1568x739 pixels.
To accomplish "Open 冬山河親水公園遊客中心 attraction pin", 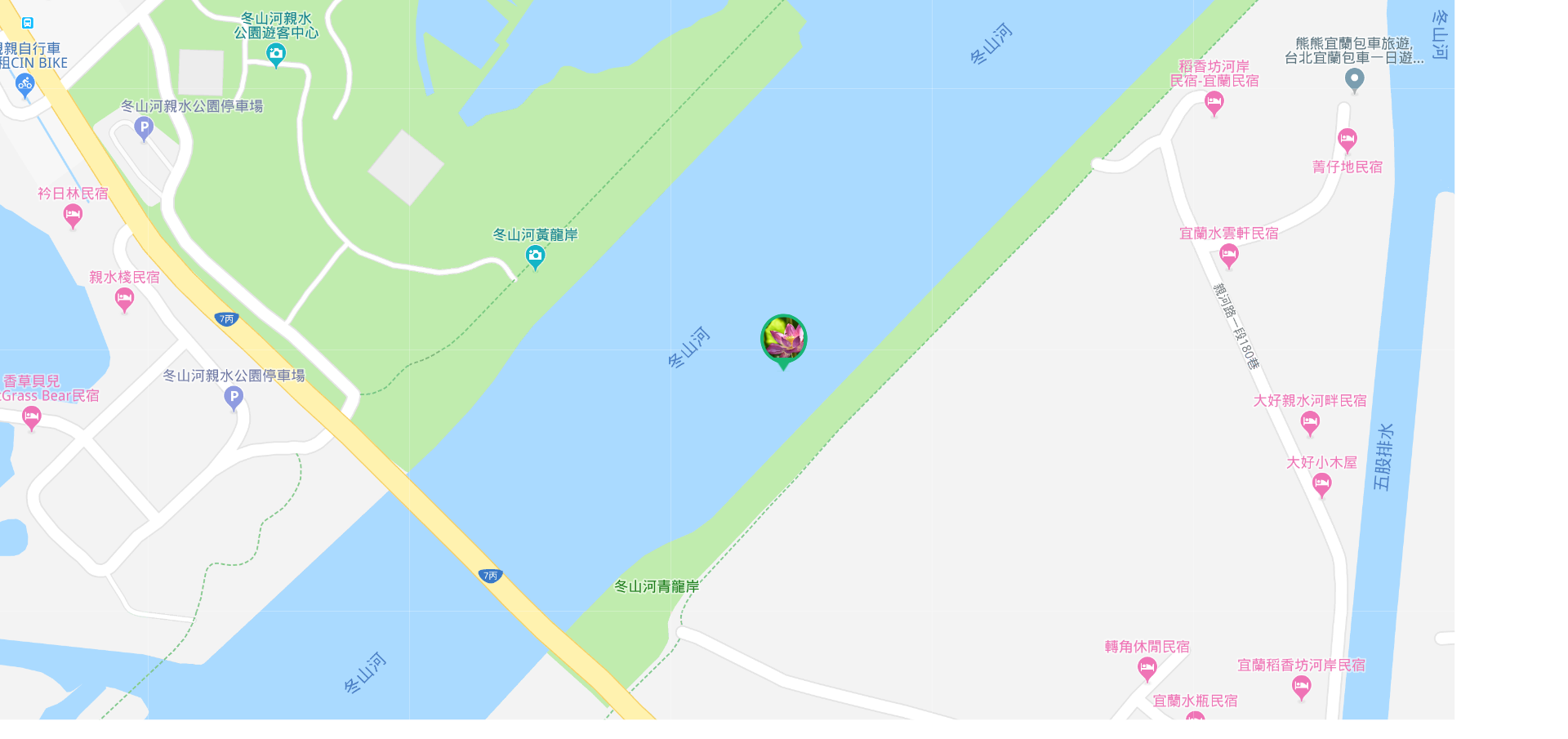I will pyautogui.click(x=276, y=55).
